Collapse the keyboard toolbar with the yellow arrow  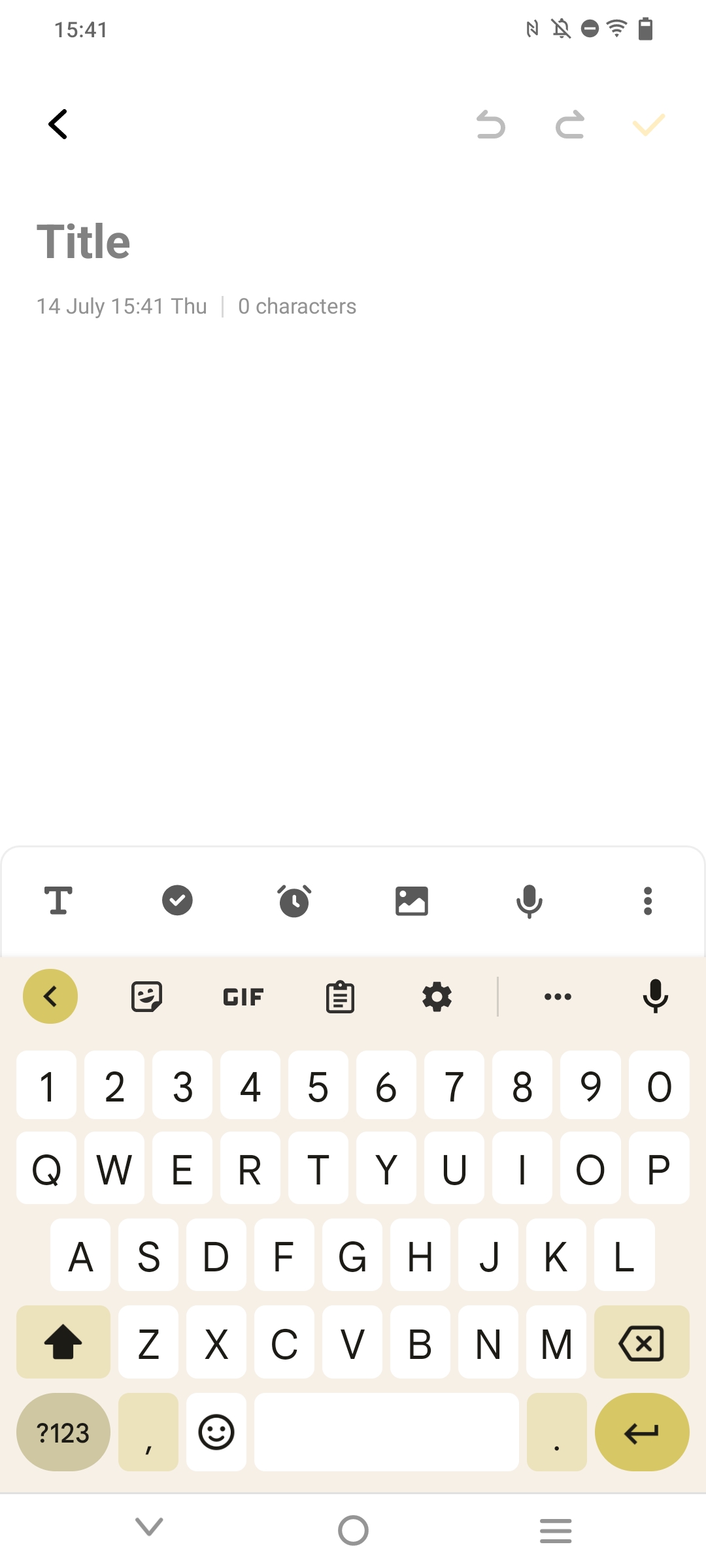[50, 996]
